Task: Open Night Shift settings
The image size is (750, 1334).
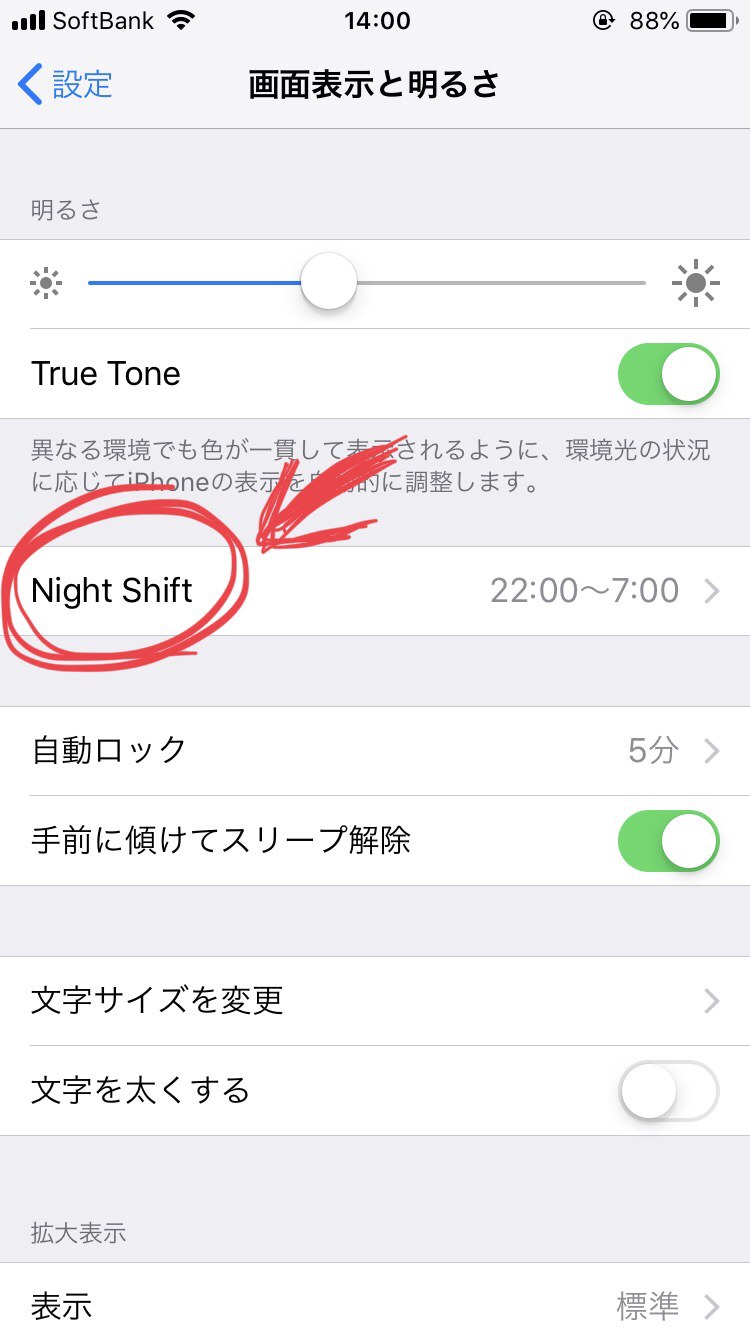Action: click(375, 591)
